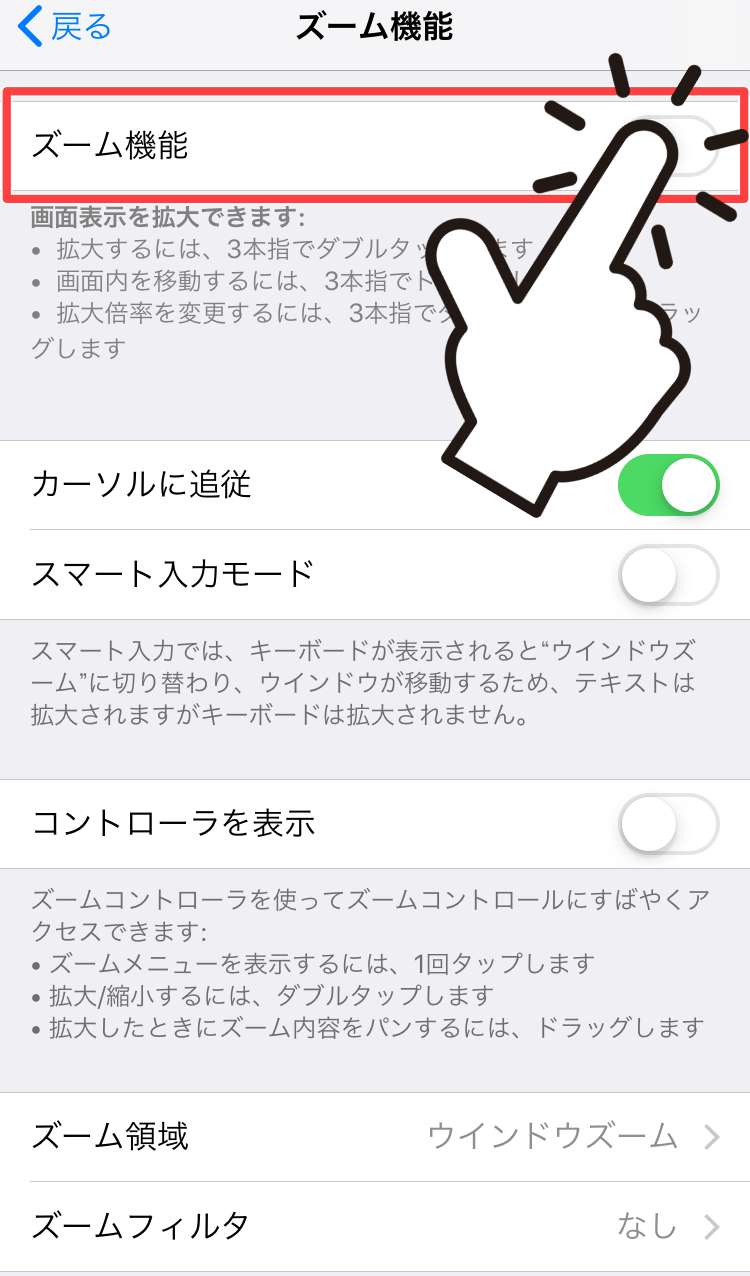
Task: Turn off カーソルに追従
Action: (x=668, y=486)
